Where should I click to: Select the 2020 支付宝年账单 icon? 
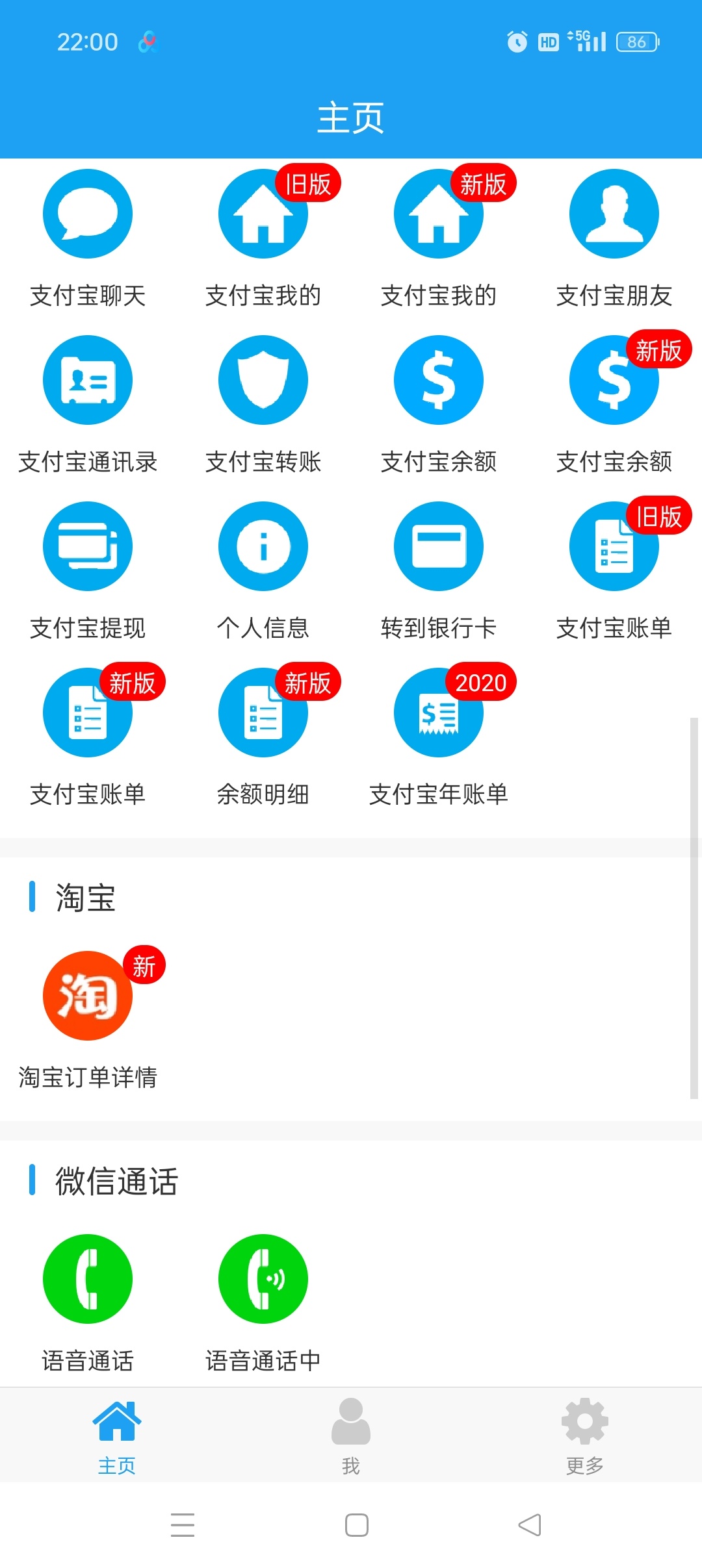(x=438, y=712)
